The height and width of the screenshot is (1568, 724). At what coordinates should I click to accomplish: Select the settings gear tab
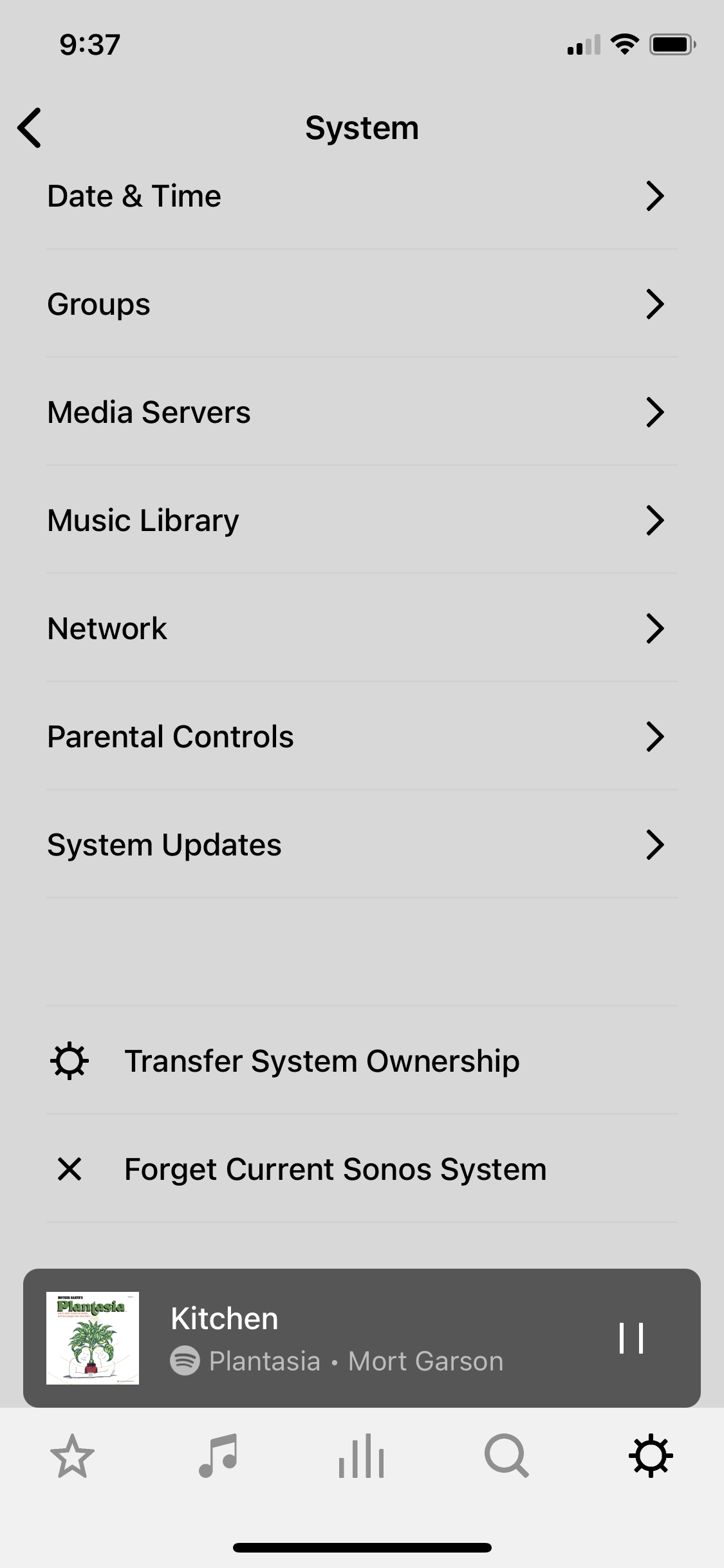pos(651,1456)
